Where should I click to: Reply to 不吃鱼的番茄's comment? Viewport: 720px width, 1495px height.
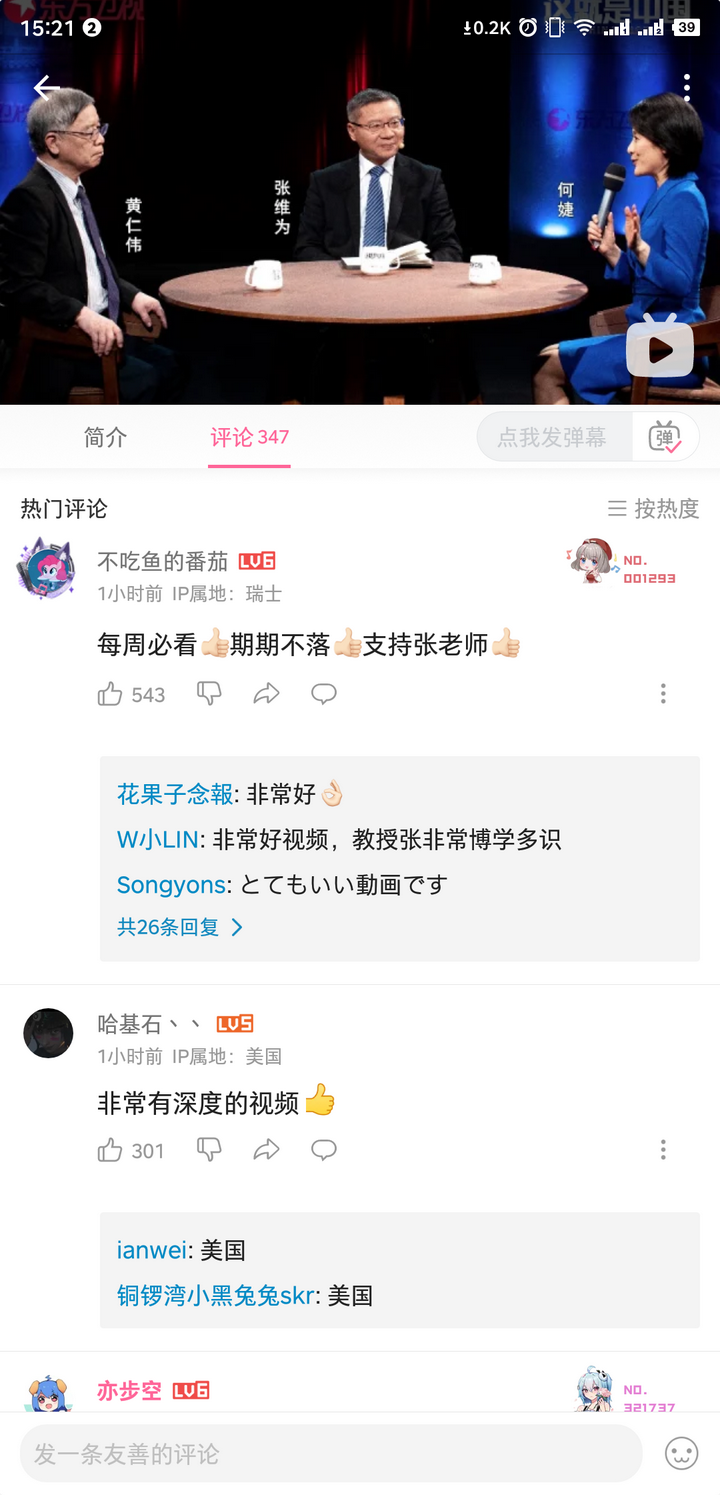(x=323, y=694)
